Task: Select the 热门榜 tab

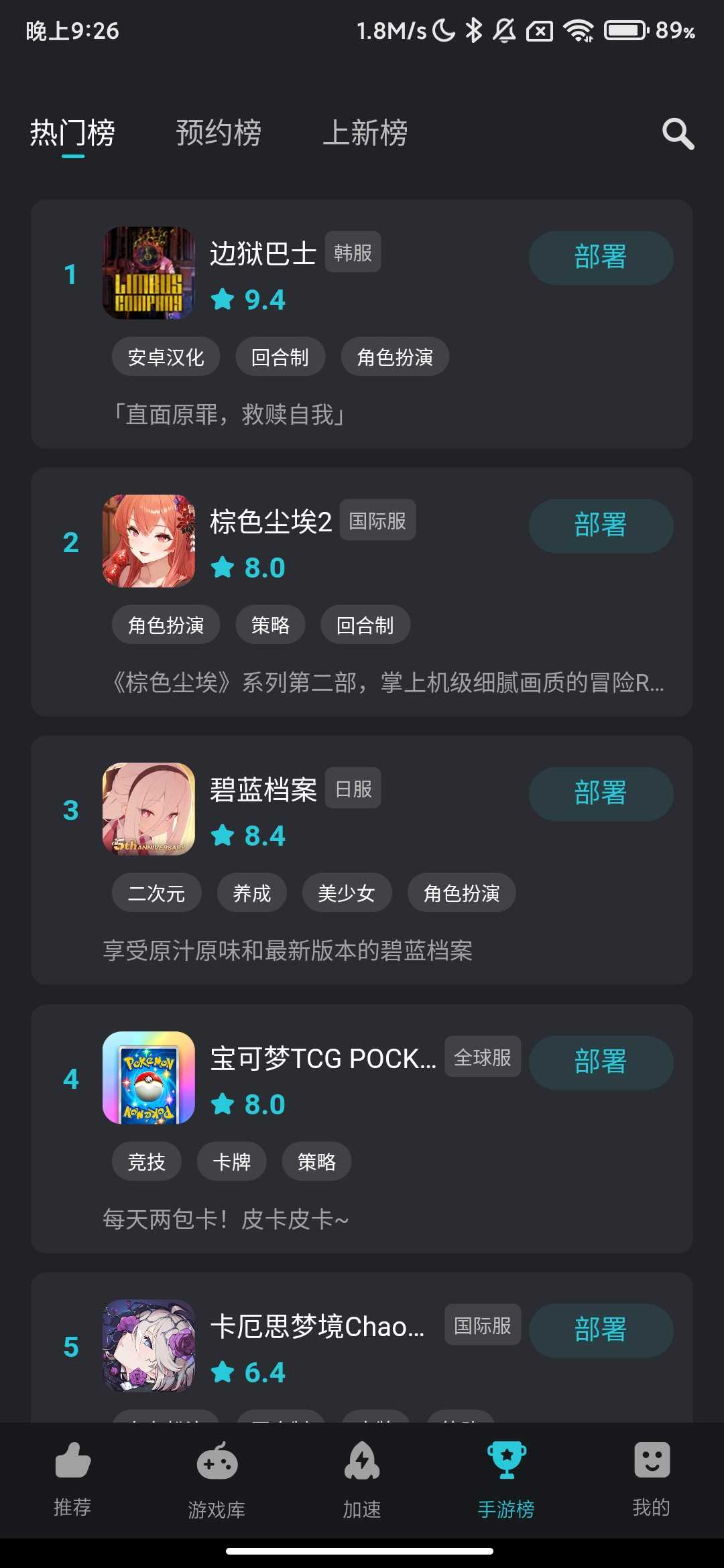Action: pyautogui.click(x=72, y=133)
